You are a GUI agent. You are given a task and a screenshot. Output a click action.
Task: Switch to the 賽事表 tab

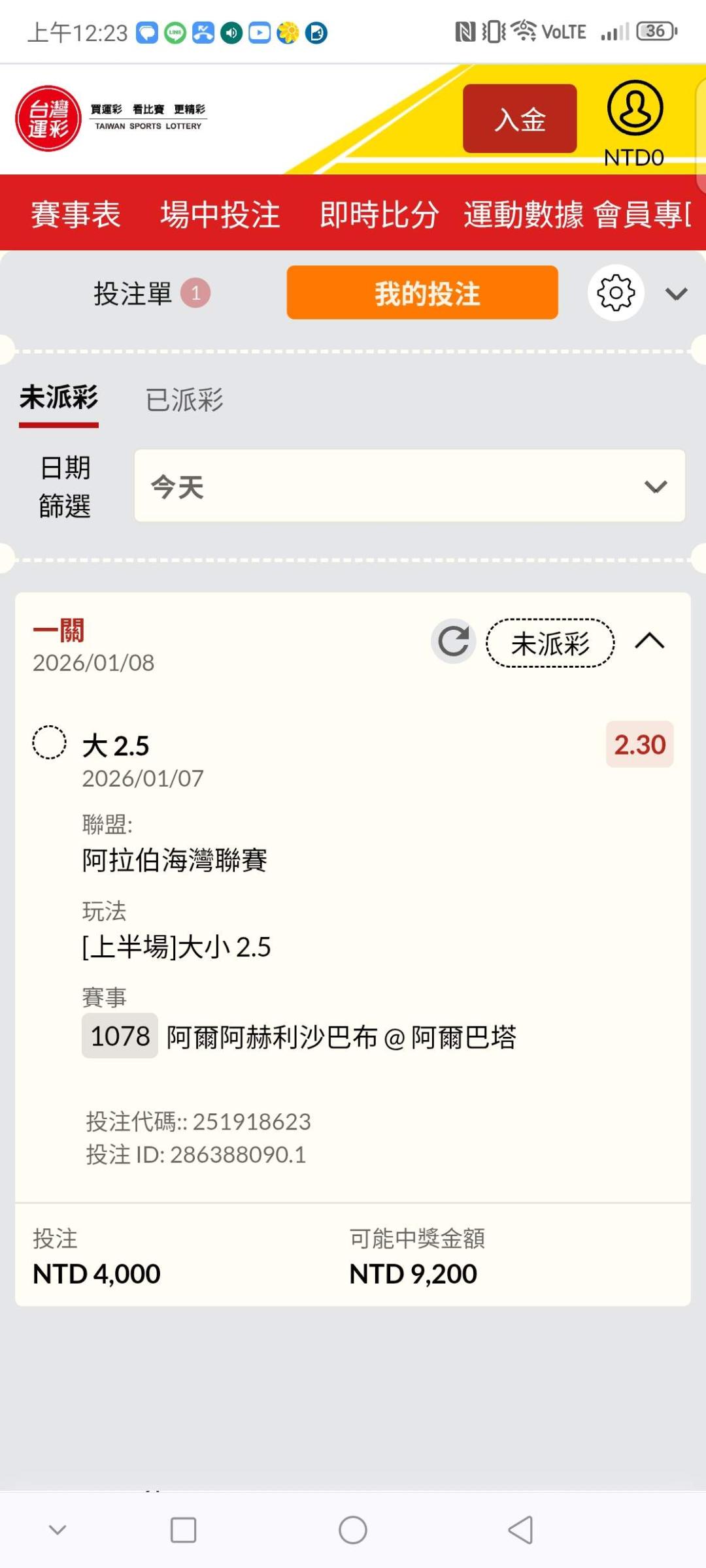[76, 214]
